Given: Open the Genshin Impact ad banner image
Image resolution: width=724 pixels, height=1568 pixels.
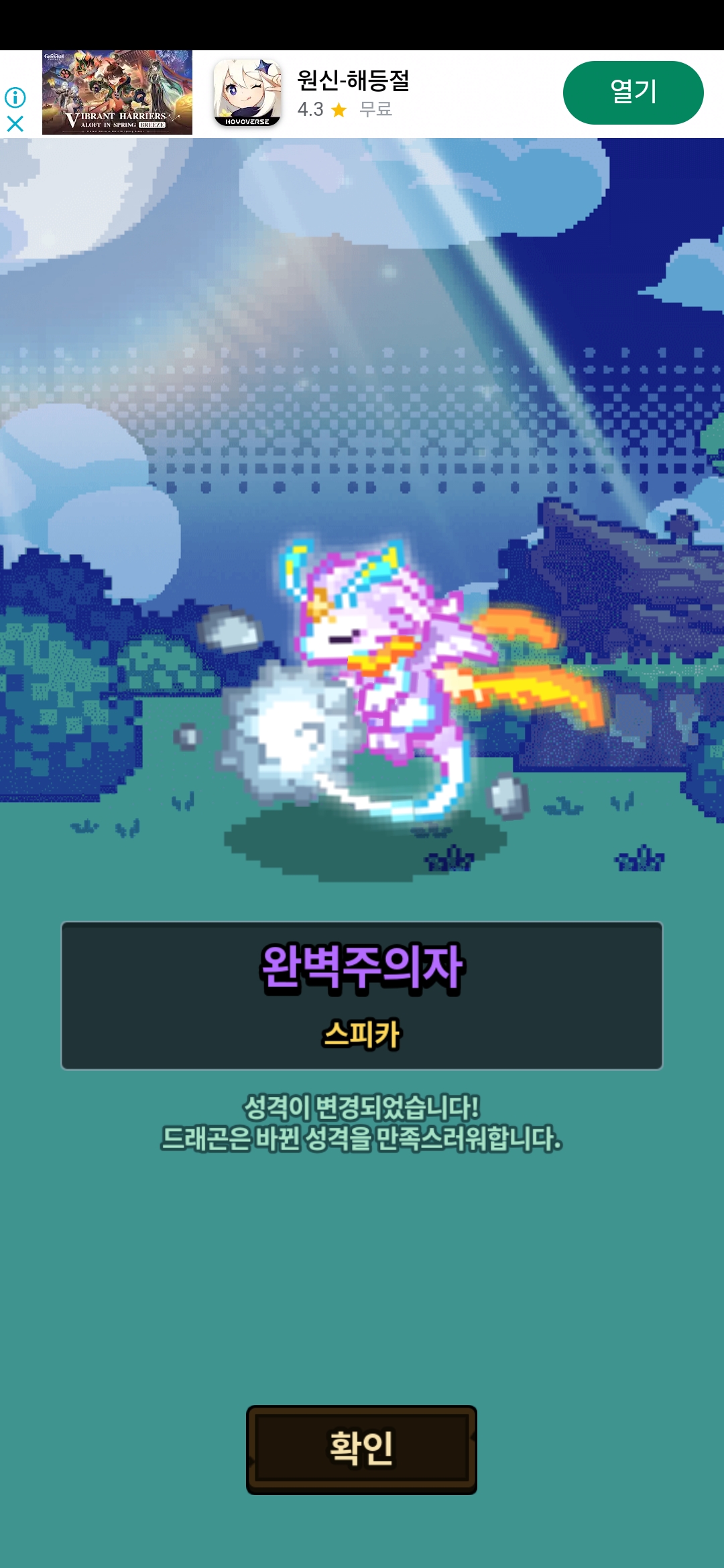Looking at the screenshot, I should [117, 92].
